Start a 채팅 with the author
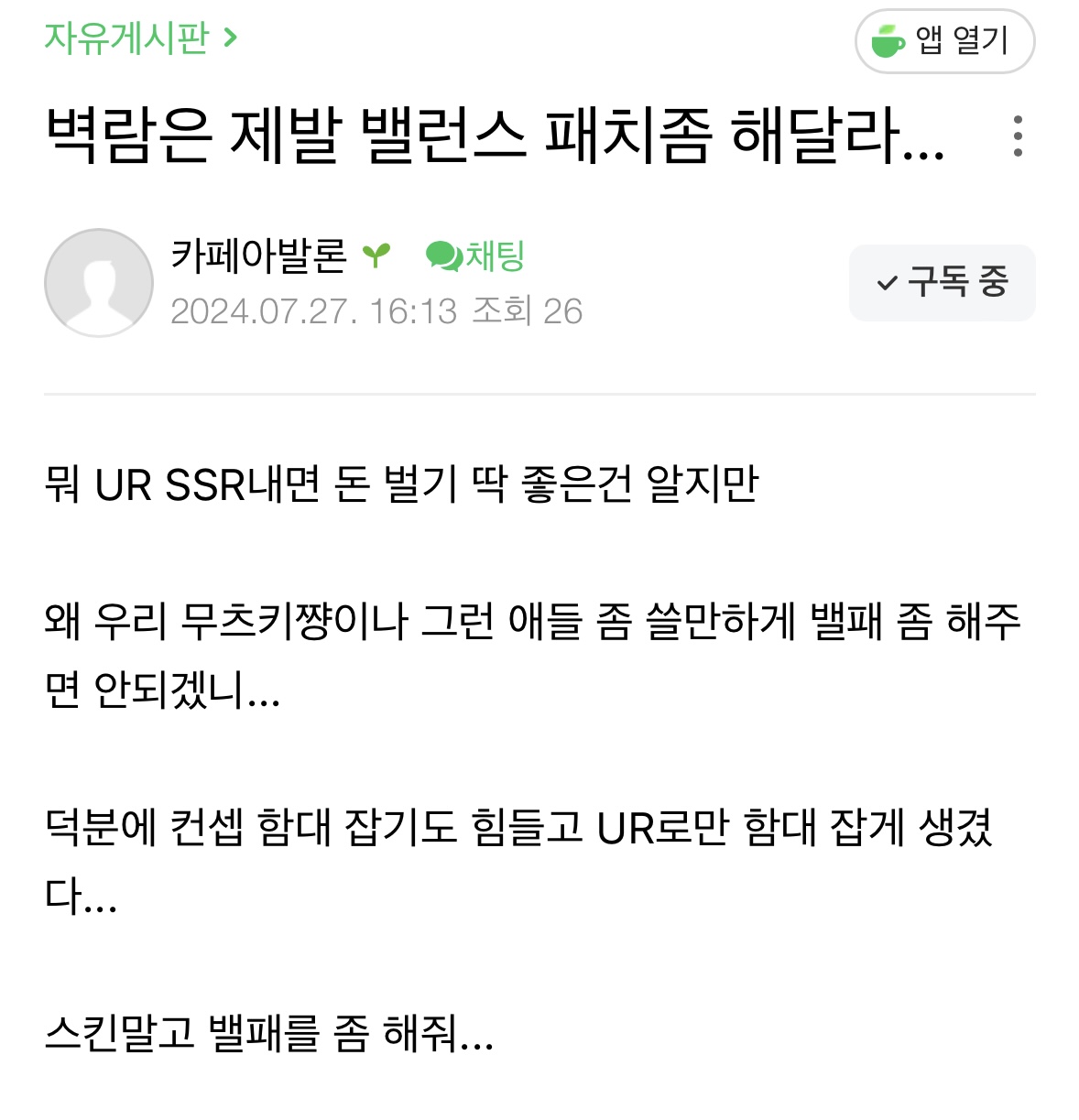 click(475, 256)
